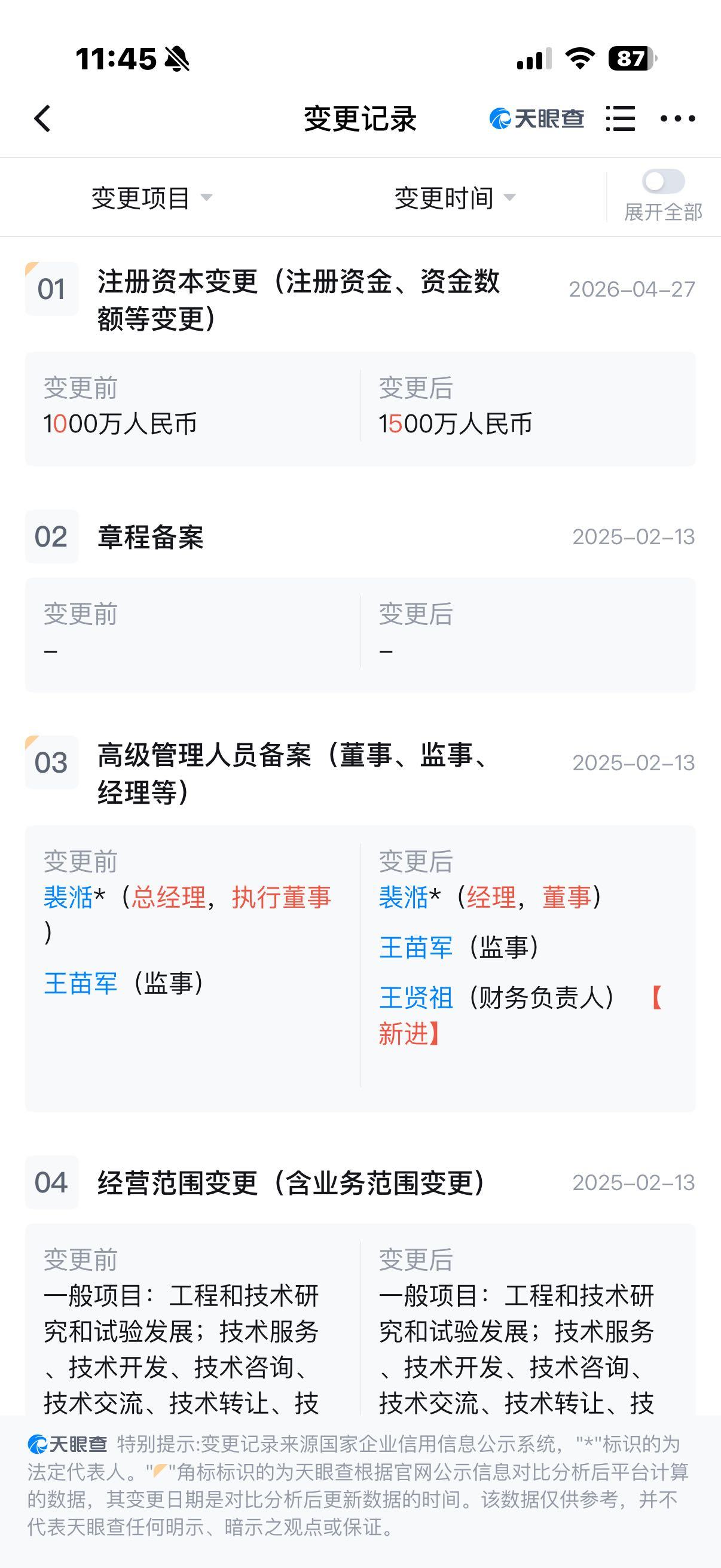This screenshot has width=721, height=1568.
Task: Open the 变更项目 filter dropdown
Action: [x=151, y=199]
